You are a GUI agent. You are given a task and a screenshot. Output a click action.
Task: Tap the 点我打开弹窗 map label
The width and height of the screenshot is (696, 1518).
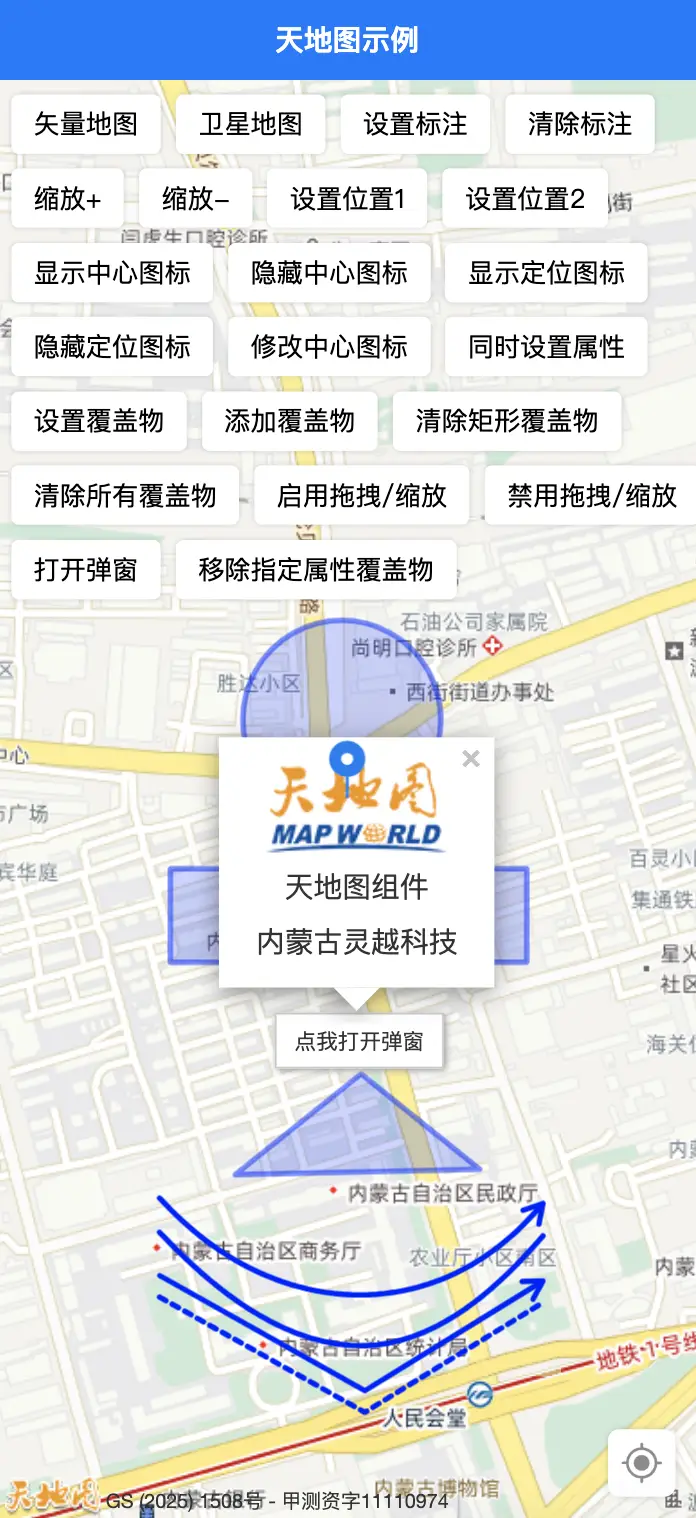pos(359,1041)
